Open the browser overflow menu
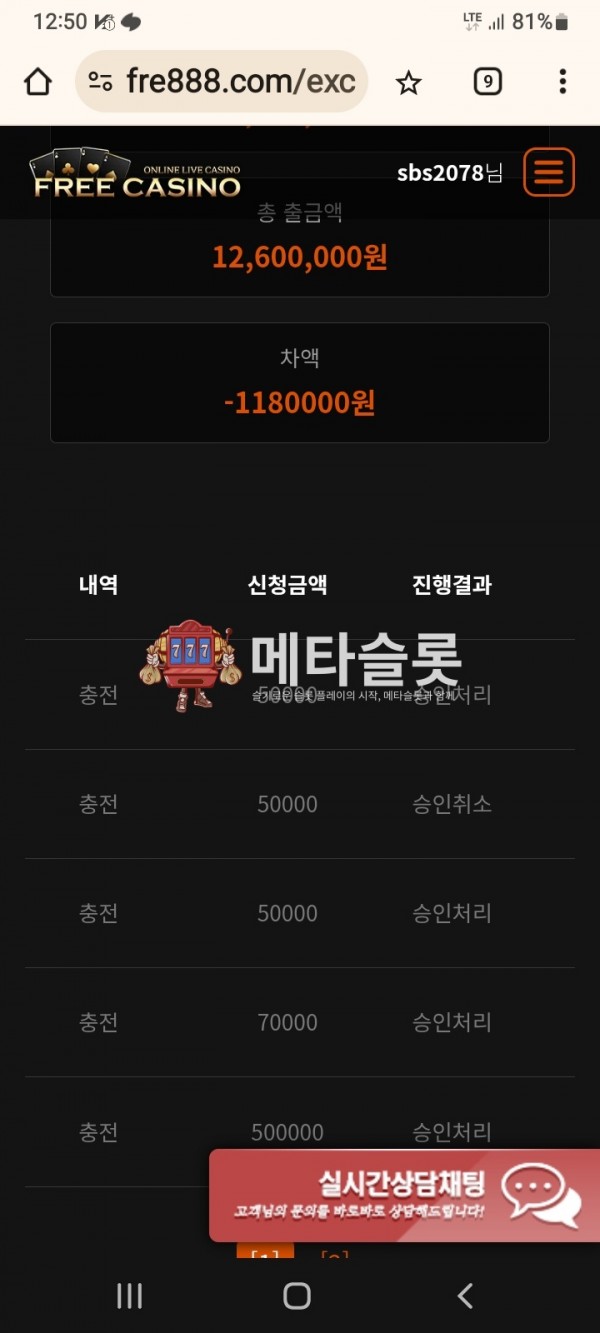This screenshot has height=1333, width=600. (562, 82)
